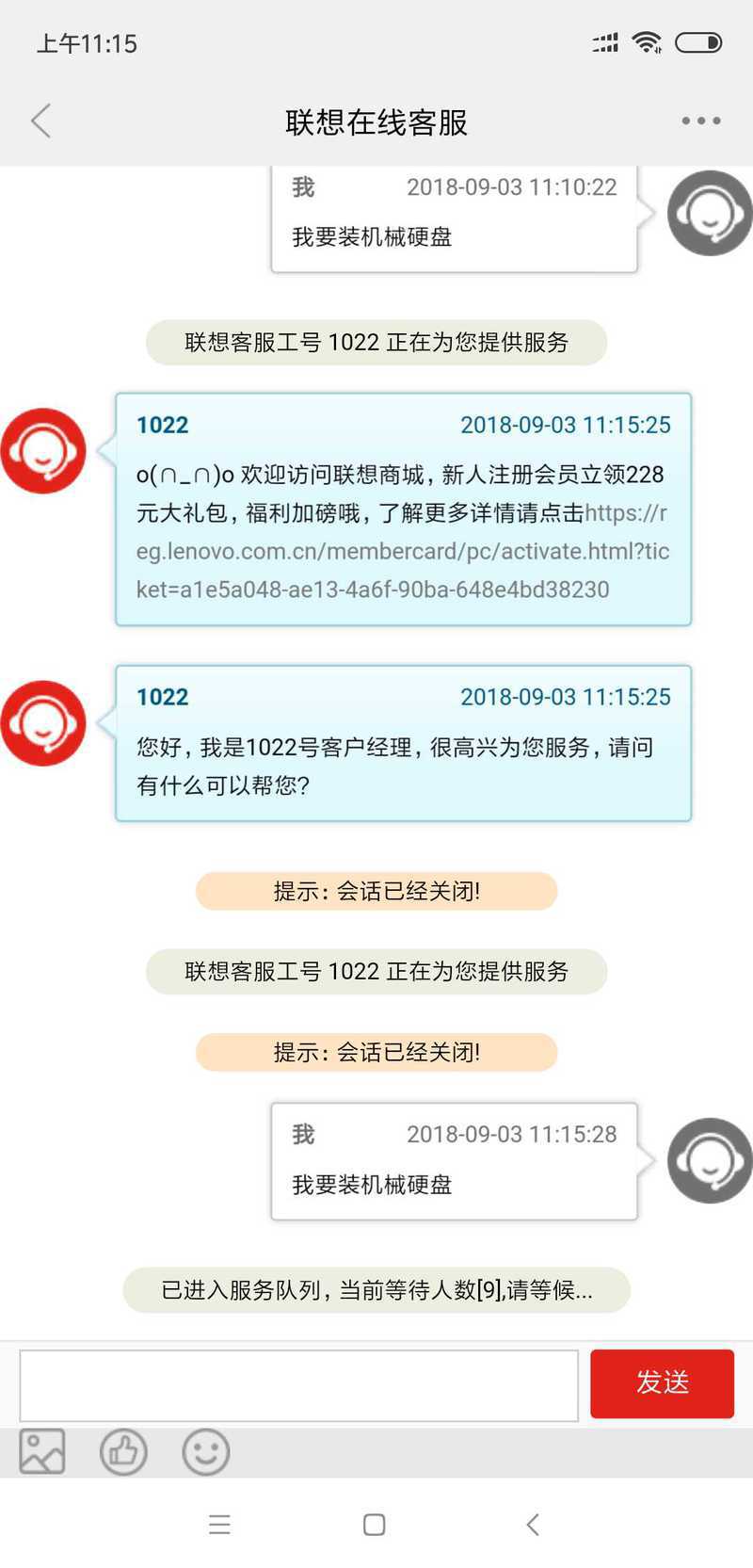Viewport: 753px width, 1568px height.
Task: Attach a picture with the image icon
Action: click(42, 1451)
